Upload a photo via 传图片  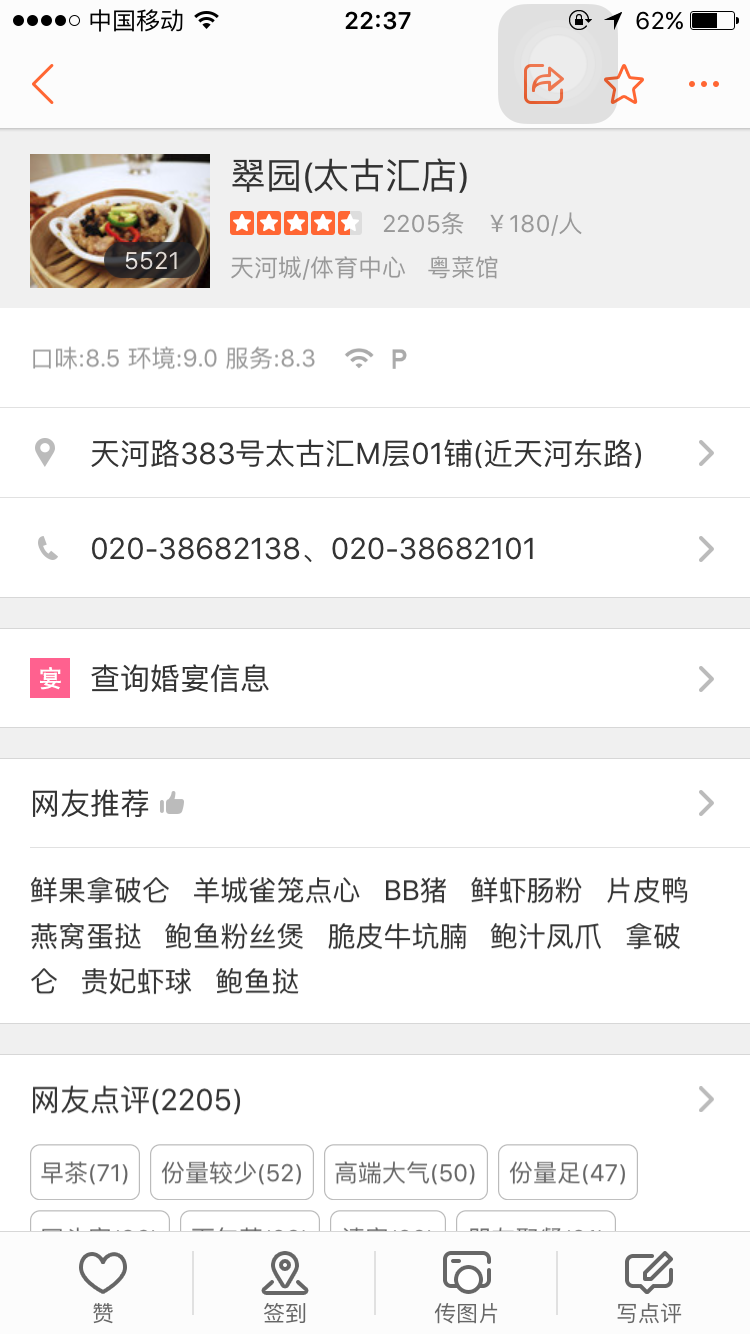[466, 1287]
